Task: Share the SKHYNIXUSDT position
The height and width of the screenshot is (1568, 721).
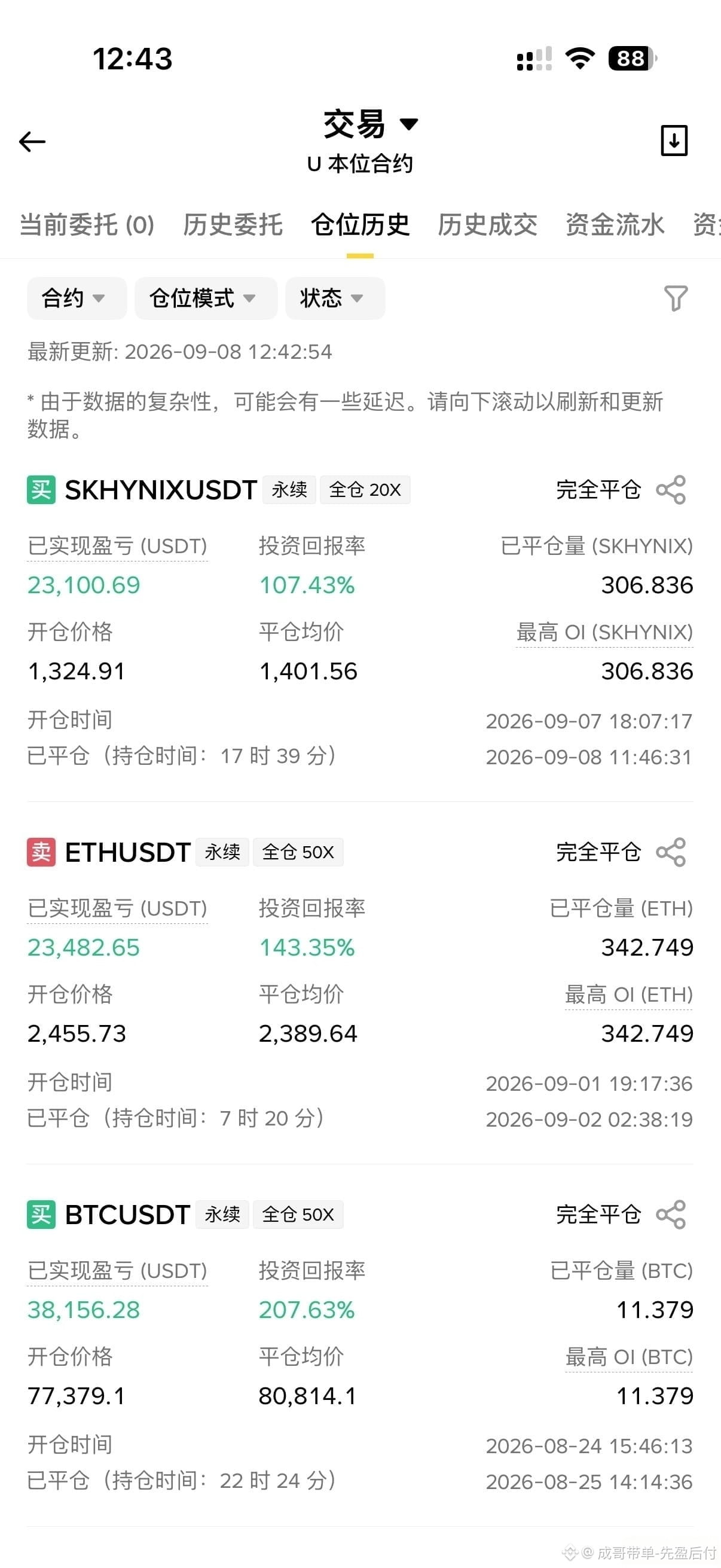Action: tap(671, 489)
